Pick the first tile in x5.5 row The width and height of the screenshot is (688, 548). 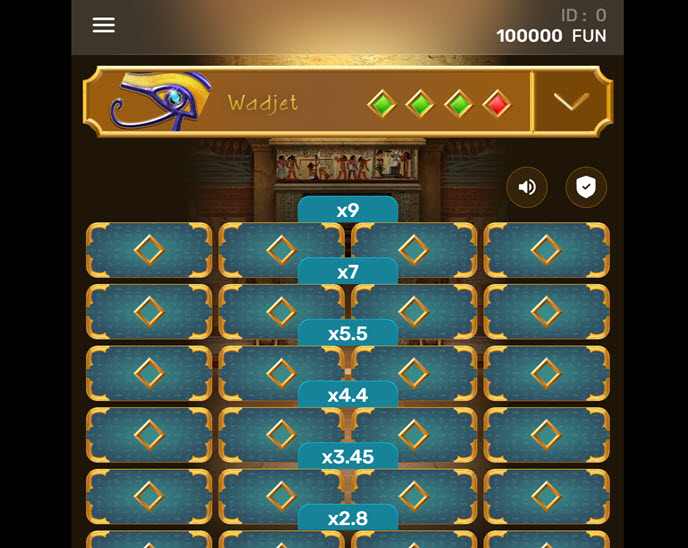tap(149, 373)
